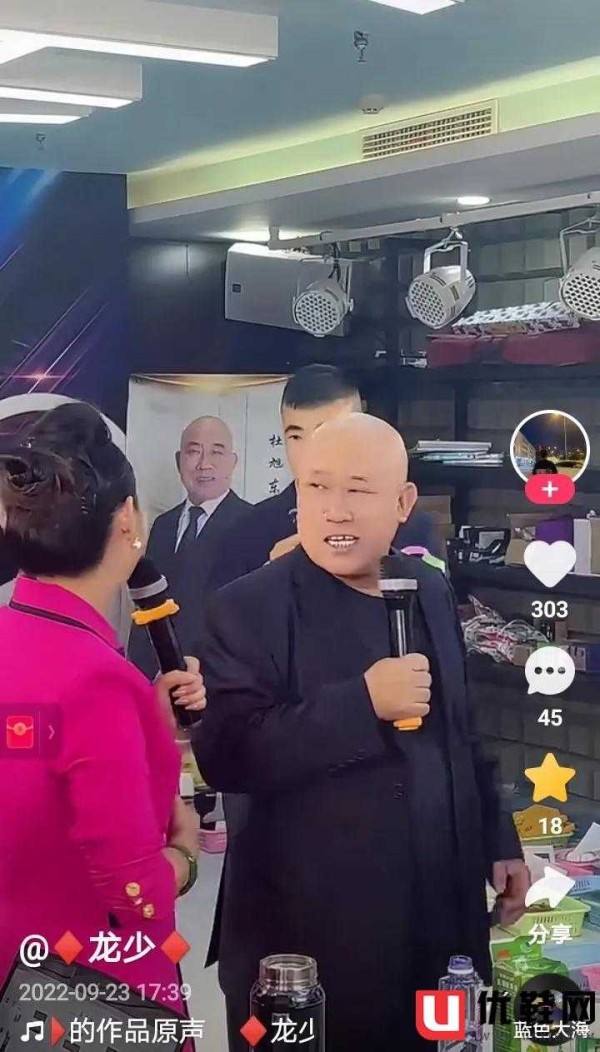Follow the creator with the plus button
The height and width of the screenshot is (1052, 600).
coord(550,489)
